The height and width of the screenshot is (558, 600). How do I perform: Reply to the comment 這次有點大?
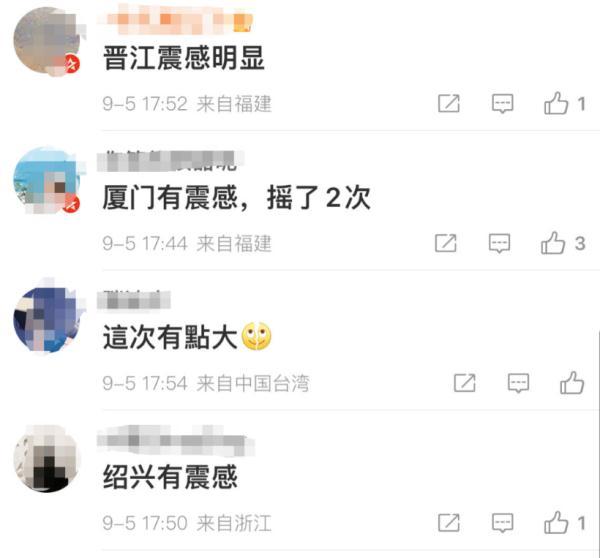[518, 382]
